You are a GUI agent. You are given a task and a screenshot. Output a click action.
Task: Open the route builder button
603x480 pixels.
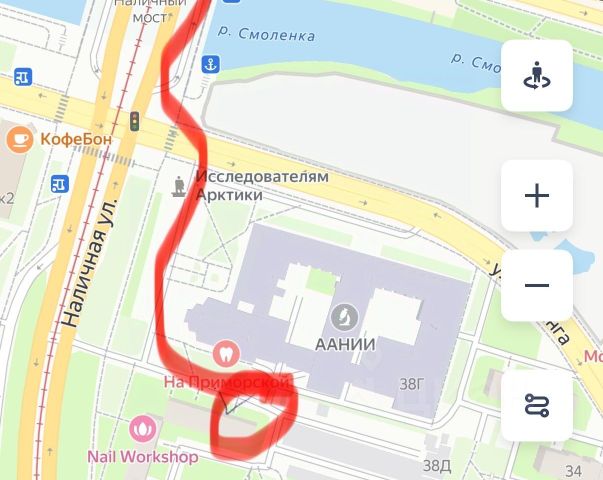pyautogui.click(x=536, y=405)
